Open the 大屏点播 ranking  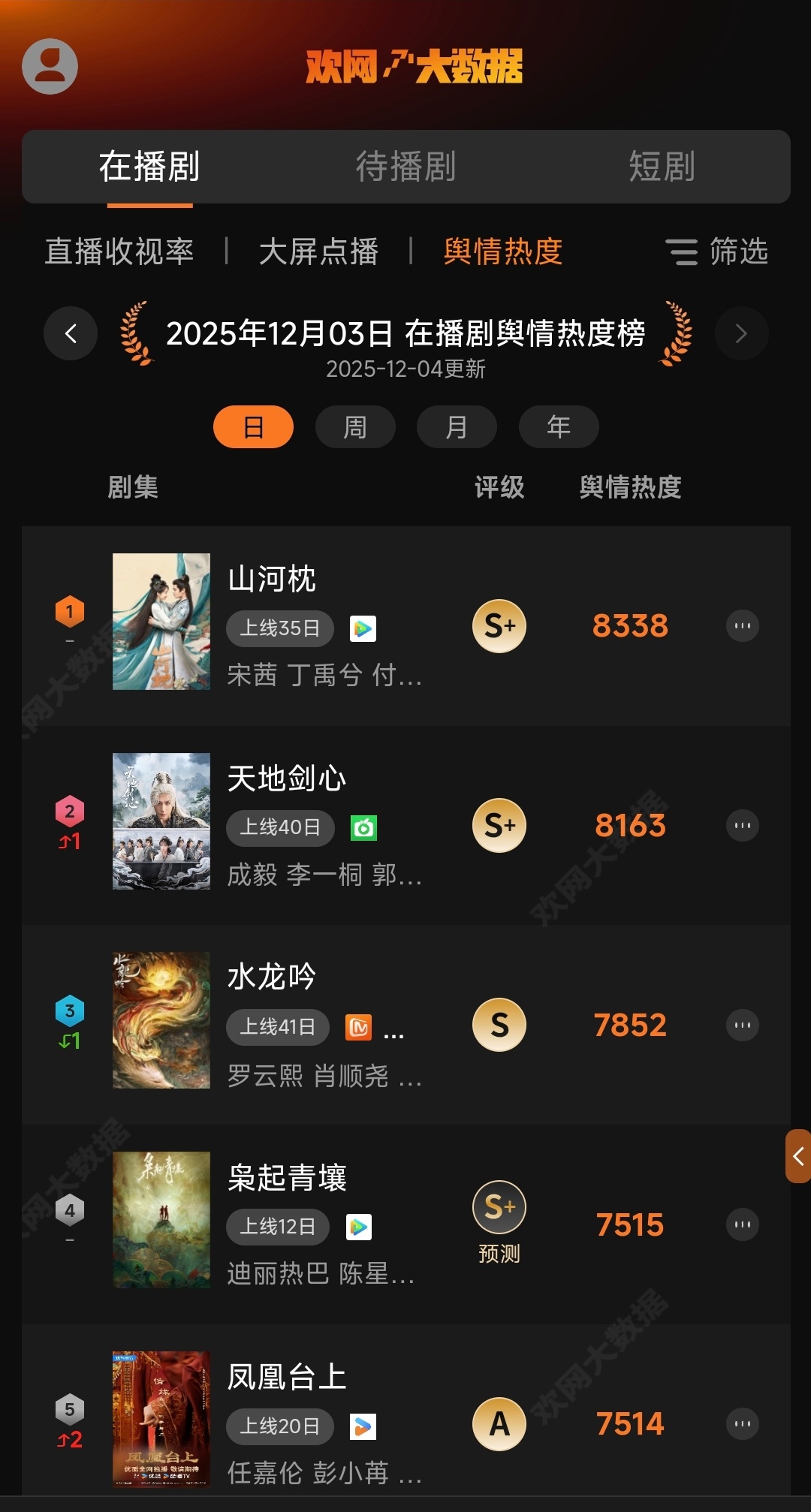[x=318, y=253]
